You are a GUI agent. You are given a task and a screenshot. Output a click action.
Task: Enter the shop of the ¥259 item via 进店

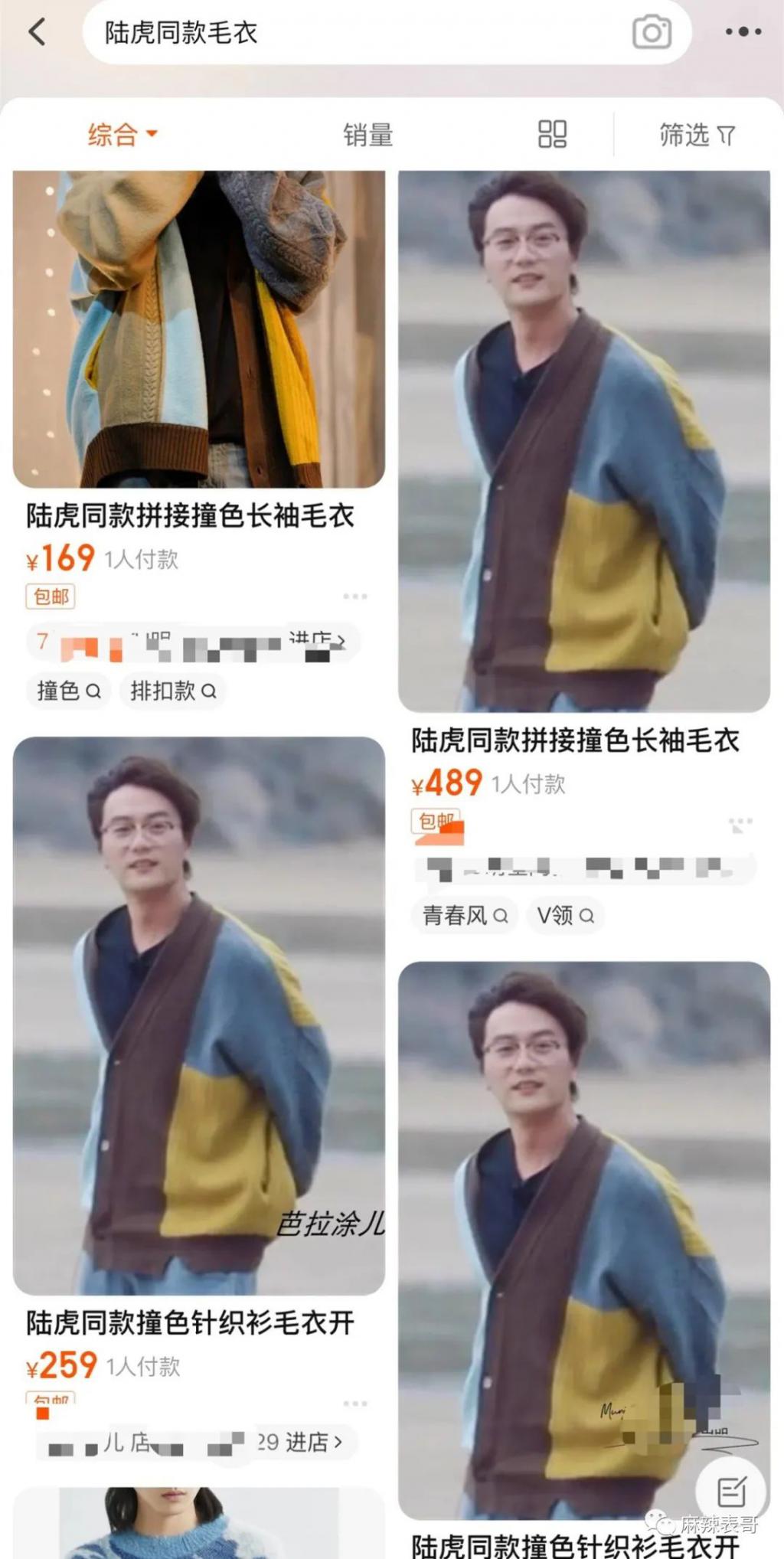click(314, 1442)
